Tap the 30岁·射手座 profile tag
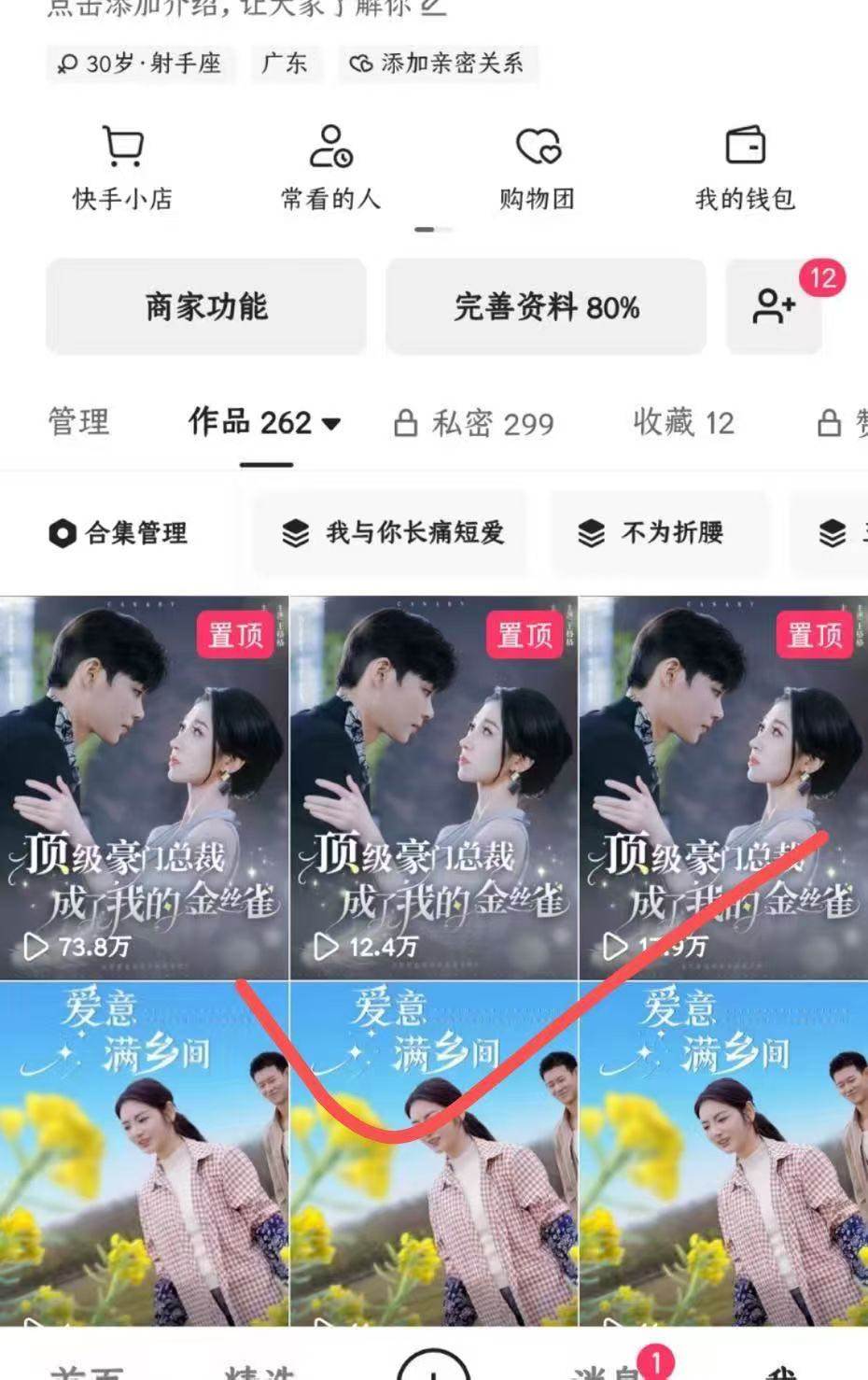The height and width of the screenshot is (1380, 868). 140,63
